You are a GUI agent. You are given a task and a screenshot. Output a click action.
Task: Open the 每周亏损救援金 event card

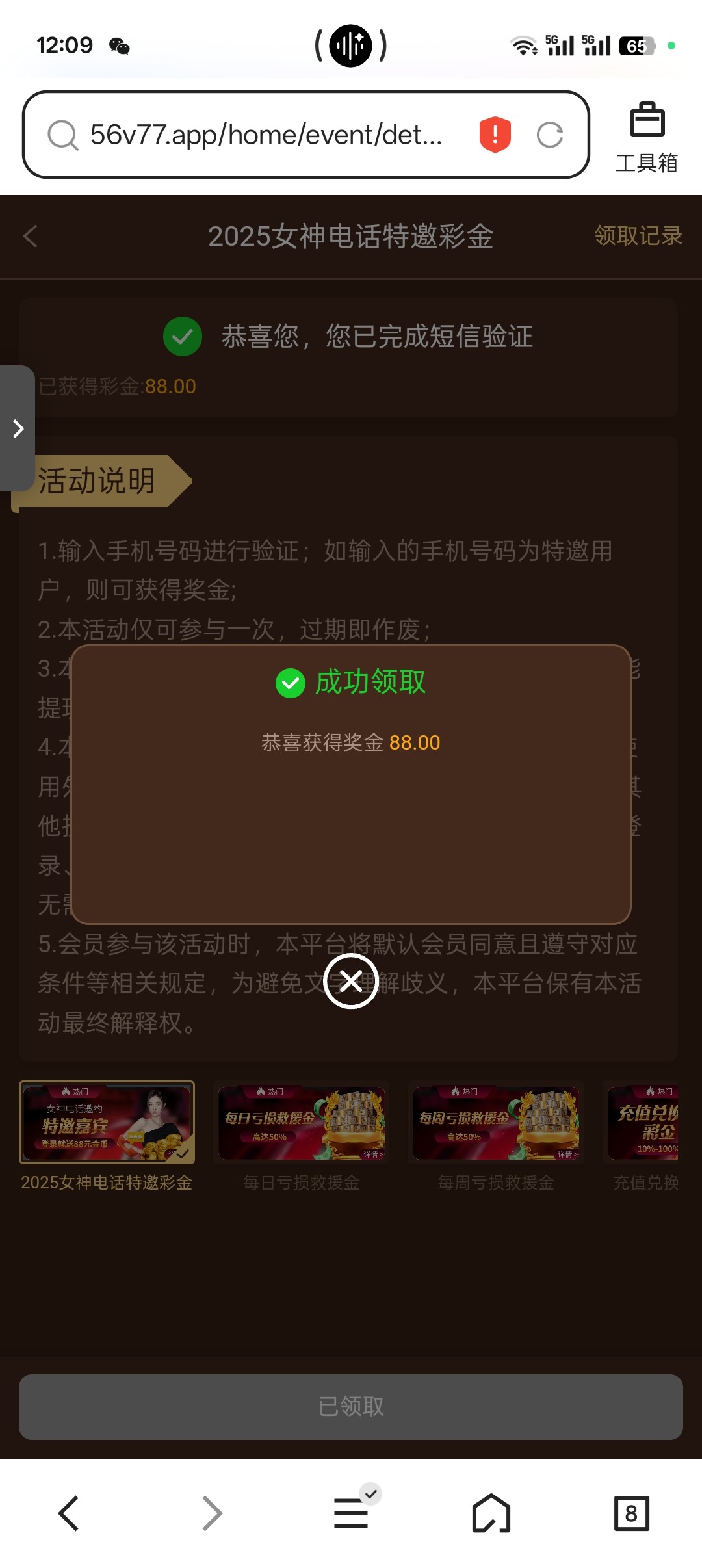496,1123
